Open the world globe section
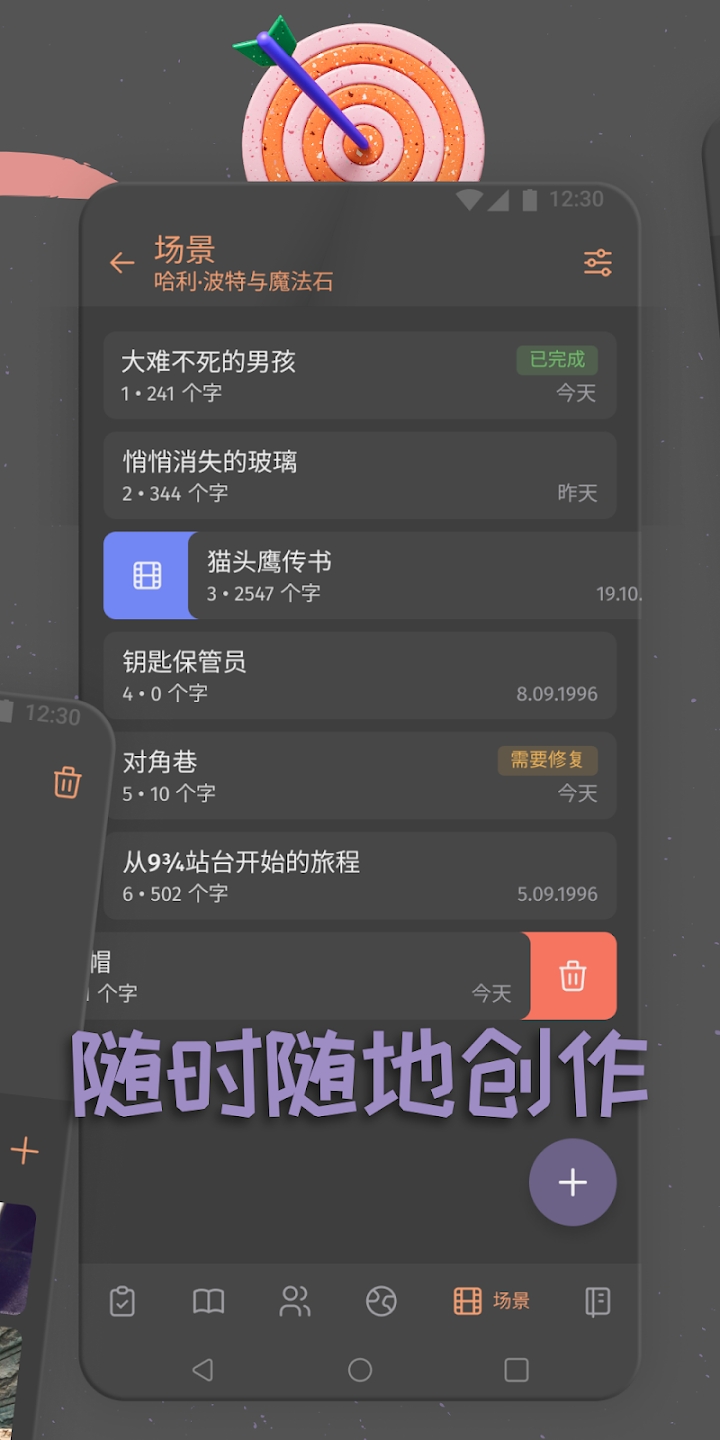This screenshot has height=1440, width=720. pos(380,1302)
